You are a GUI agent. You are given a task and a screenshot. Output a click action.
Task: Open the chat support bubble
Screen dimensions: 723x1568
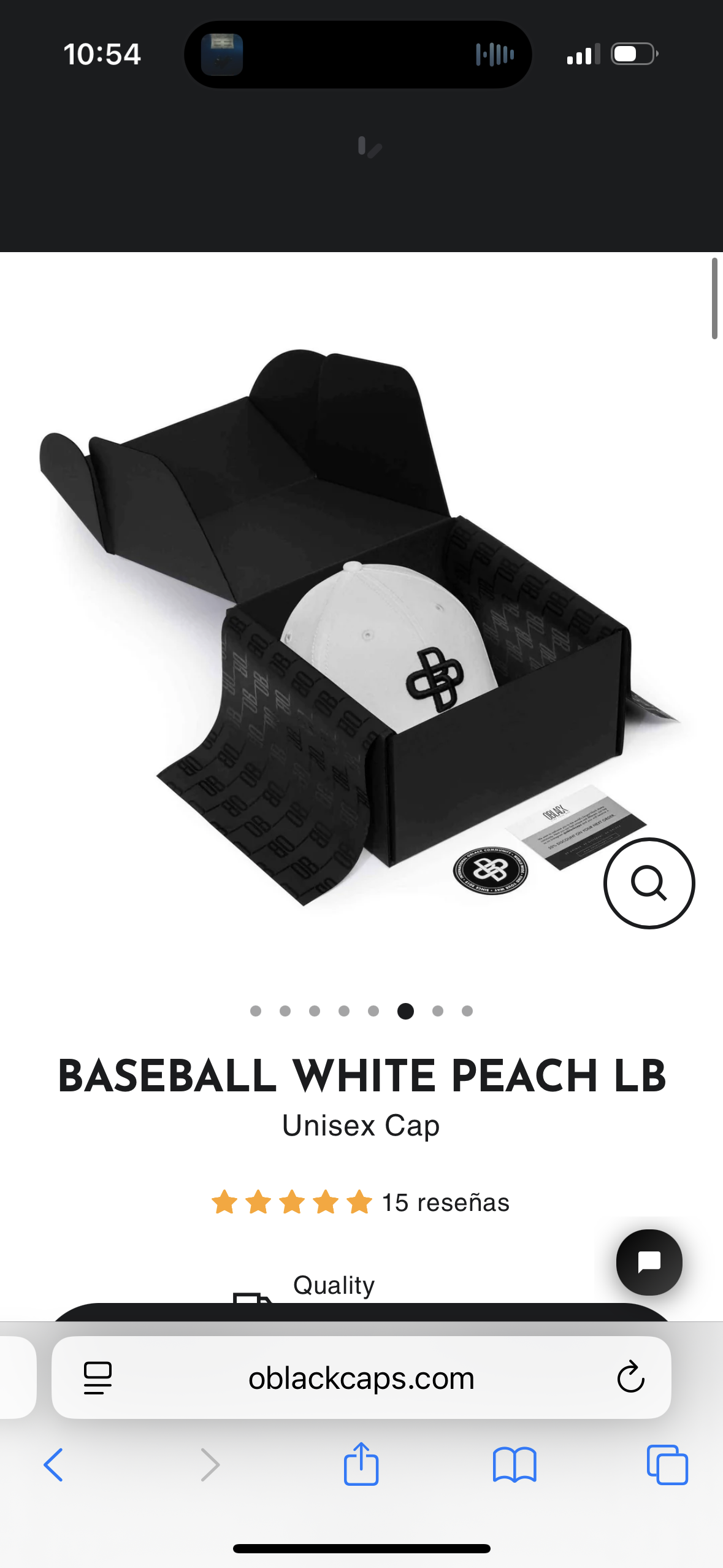pos(649,1262)
